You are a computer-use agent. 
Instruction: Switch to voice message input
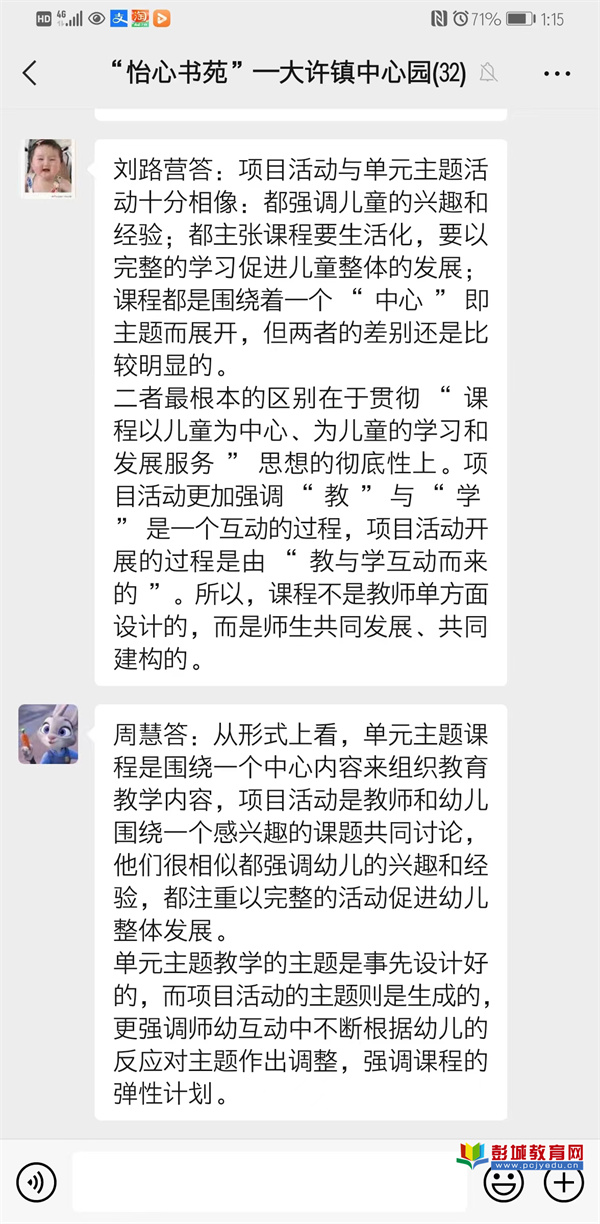click(37, 1183)
